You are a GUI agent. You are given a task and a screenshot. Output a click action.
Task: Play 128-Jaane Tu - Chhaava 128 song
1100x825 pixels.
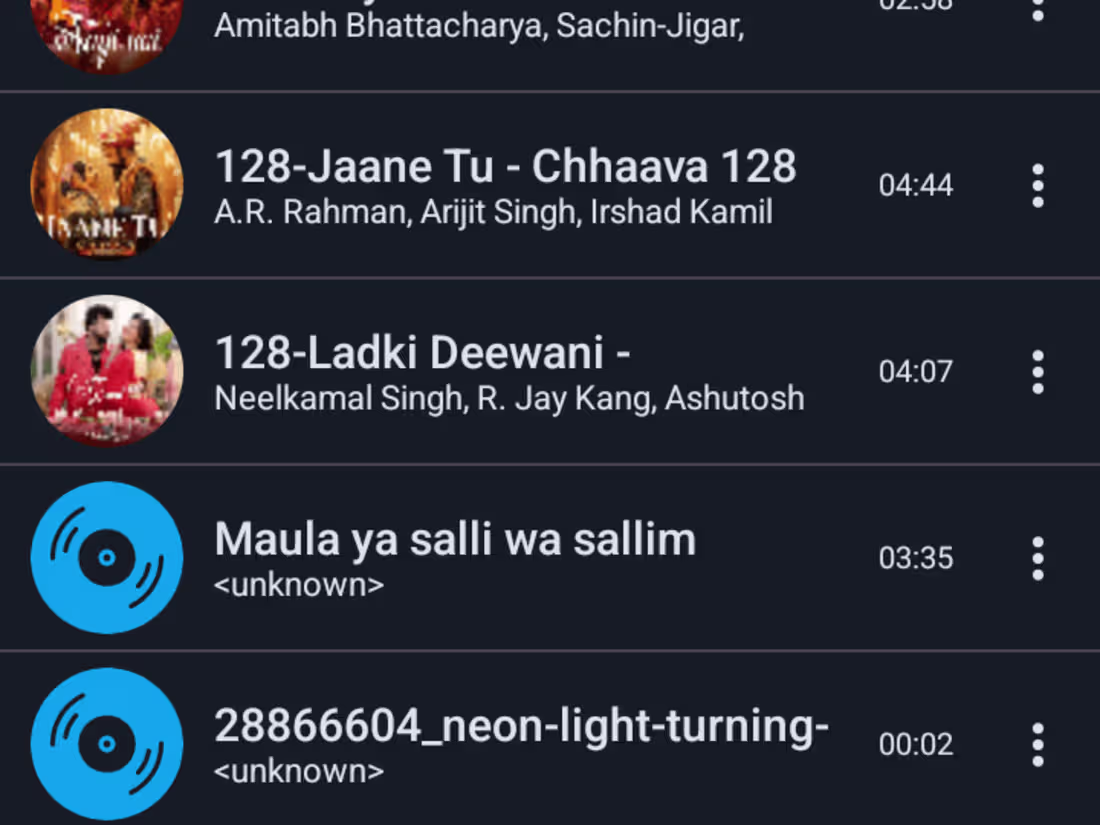pyautogui.click(x=505, y=185)
